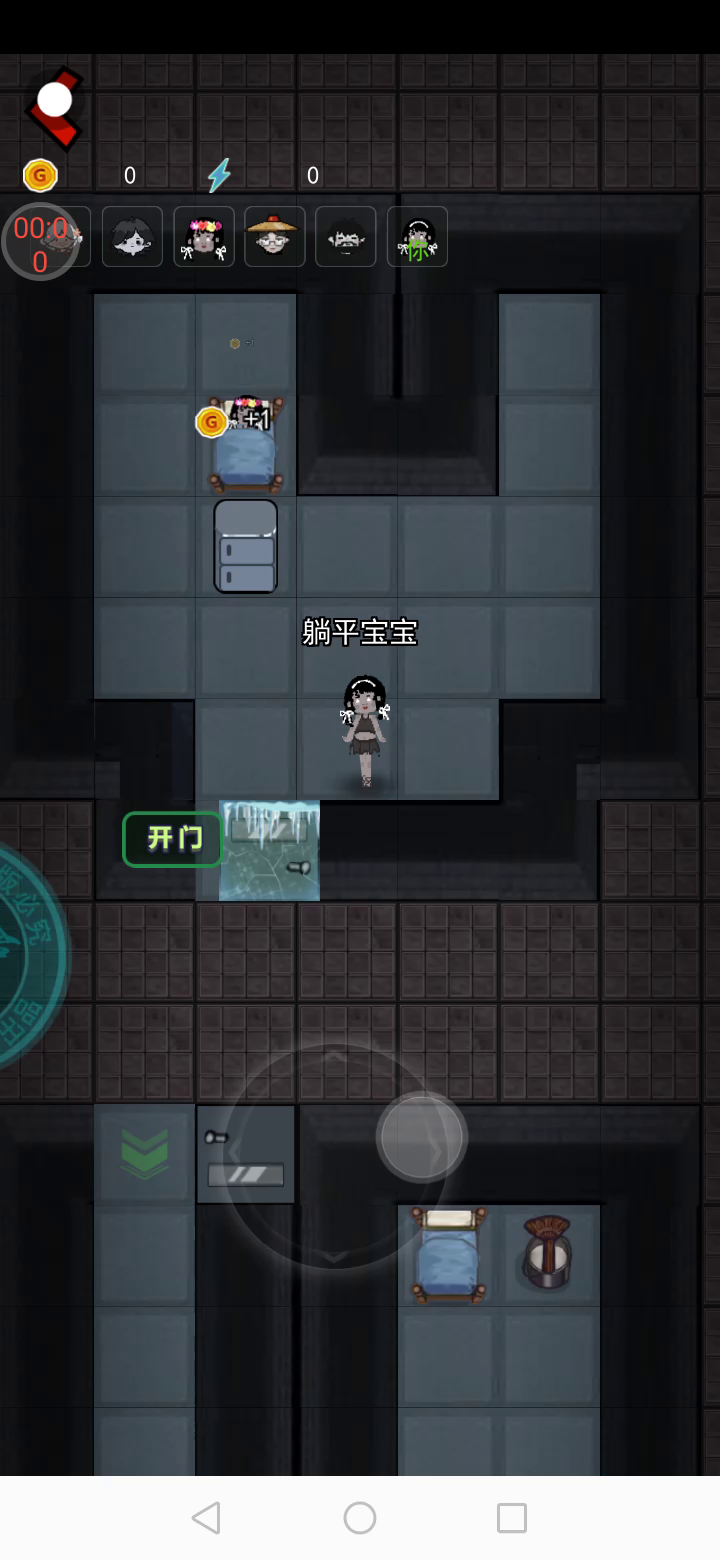Tap the green 开门 open-door button

coord(173,838)
